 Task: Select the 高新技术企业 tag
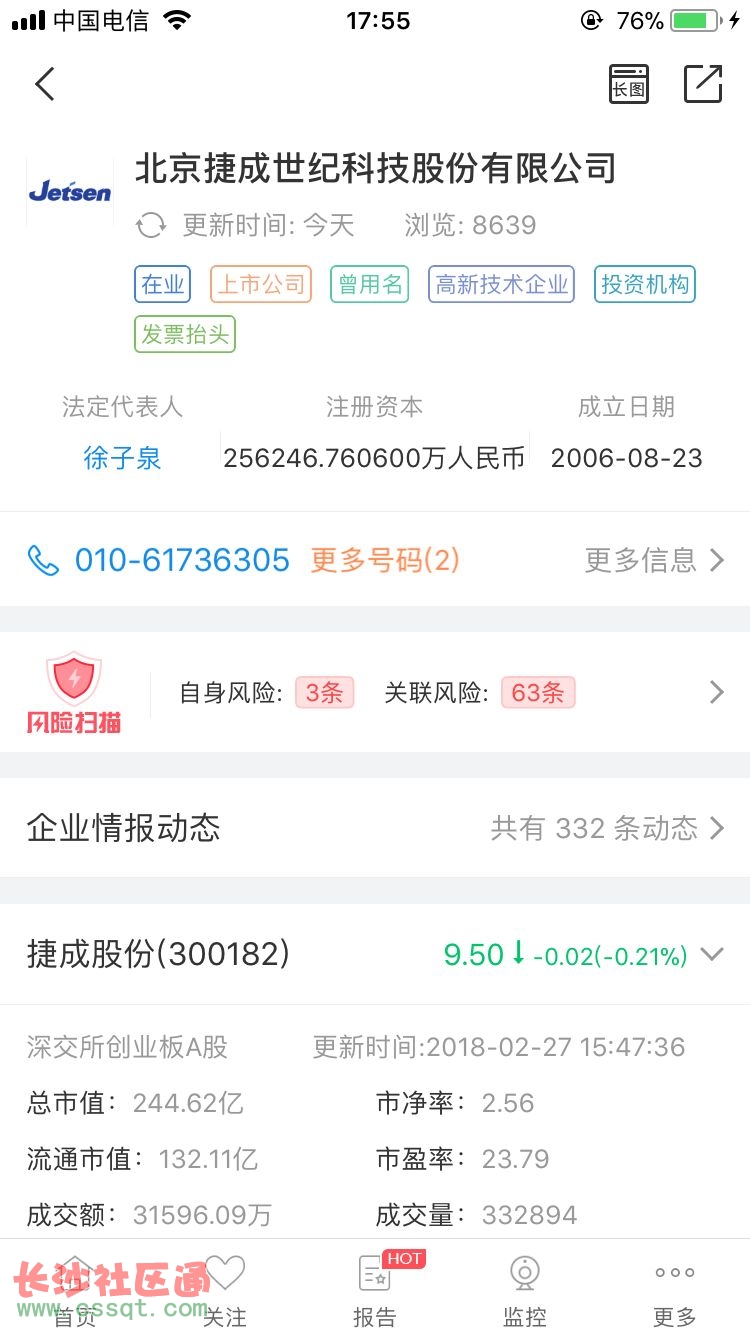click(501, 285)
